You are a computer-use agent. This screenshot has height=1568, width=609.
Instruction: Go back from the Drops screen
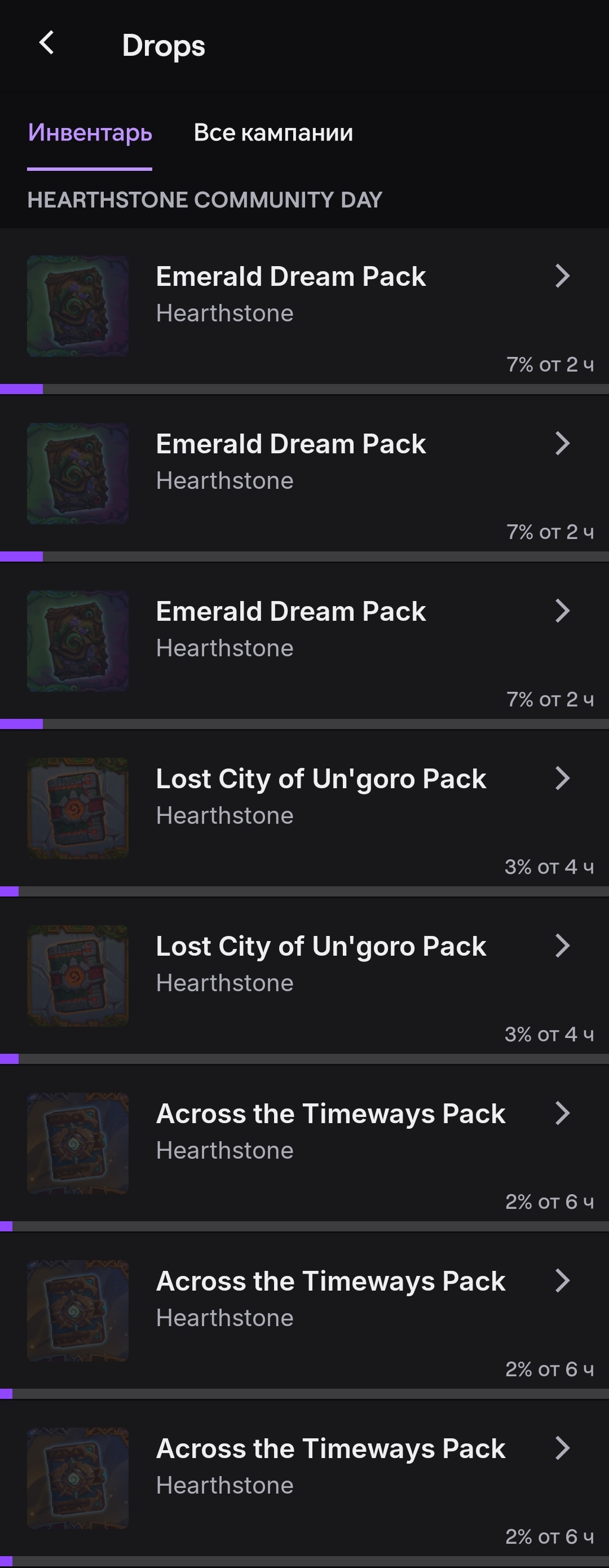[46, 44]
